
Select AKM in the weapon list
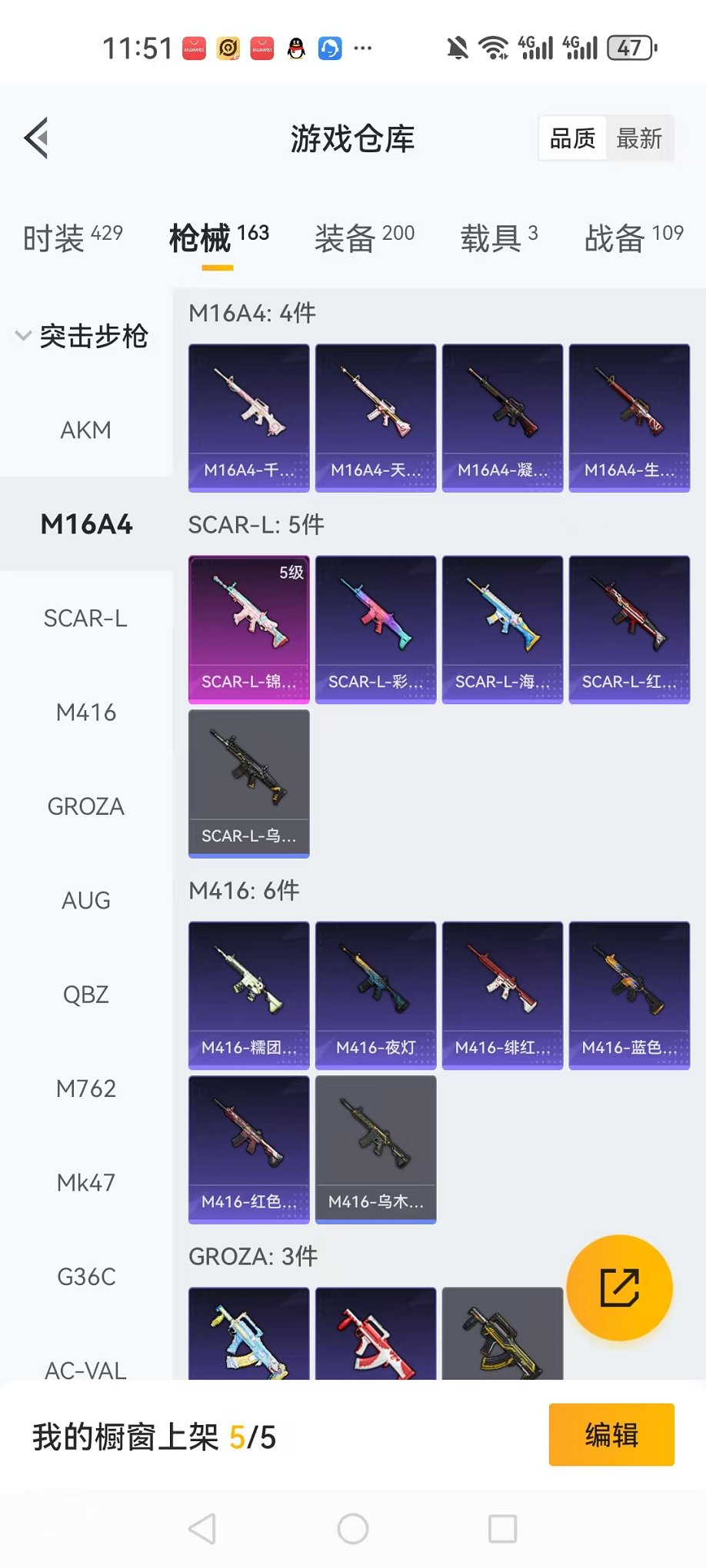85,430
